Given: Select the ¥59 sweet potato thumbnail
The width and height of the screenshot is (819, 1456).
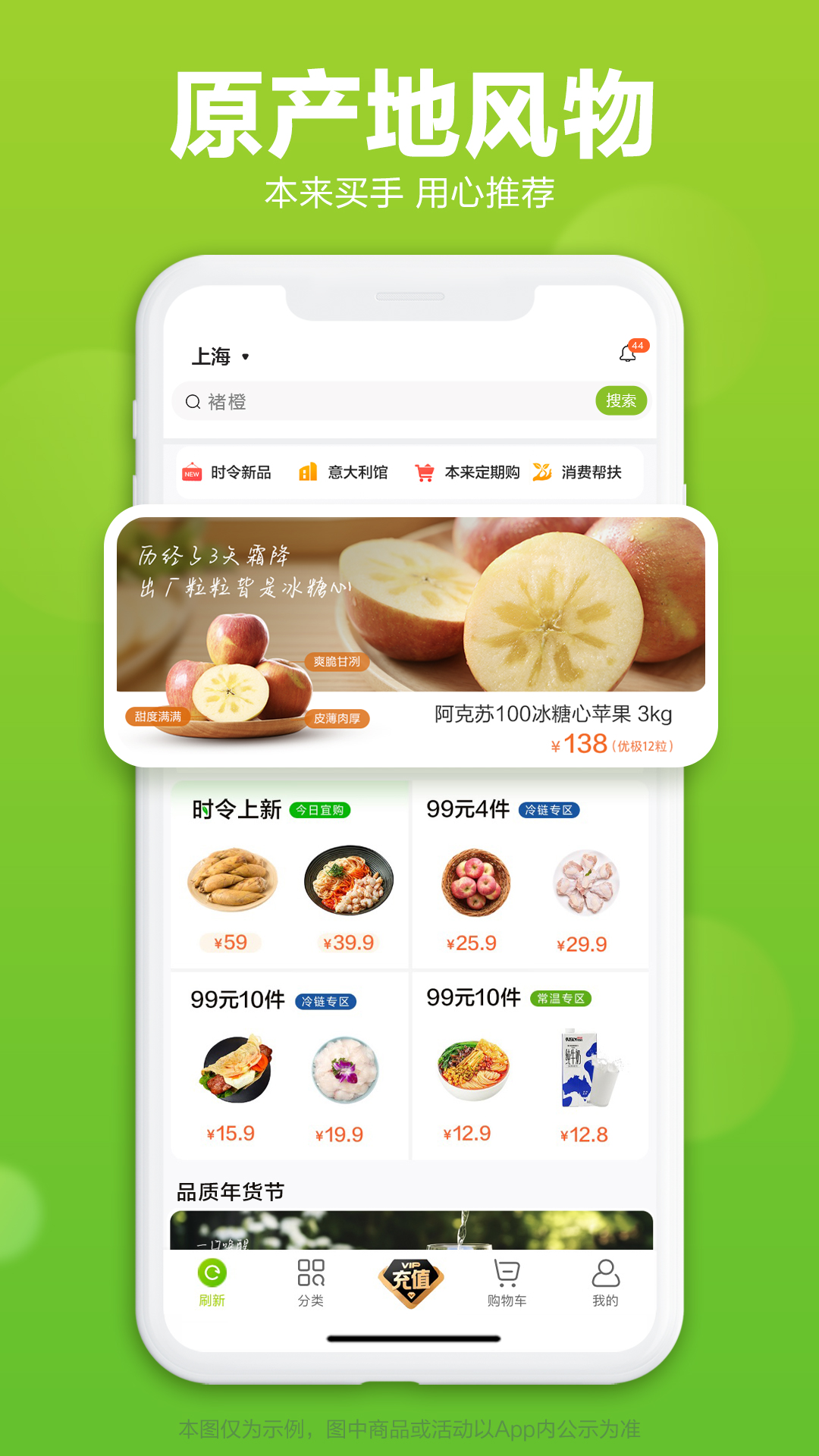Looking at the screenshot, I should coord(231,880).
